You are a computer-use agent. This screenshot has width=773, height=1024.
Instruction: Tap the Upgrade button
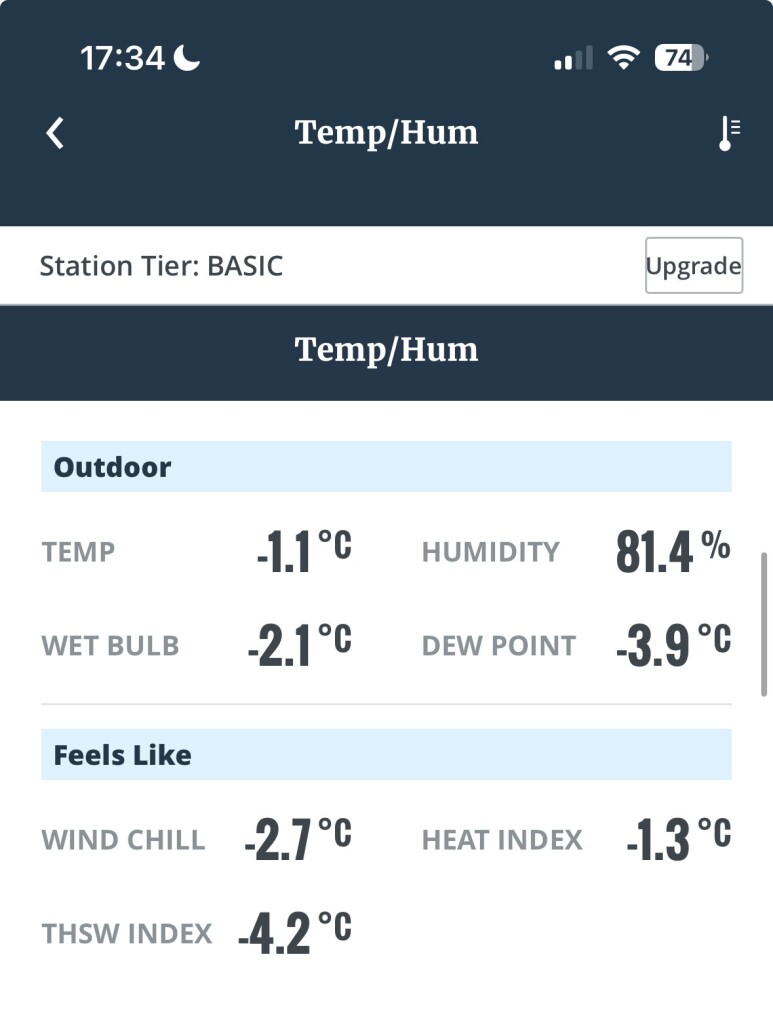693,266
